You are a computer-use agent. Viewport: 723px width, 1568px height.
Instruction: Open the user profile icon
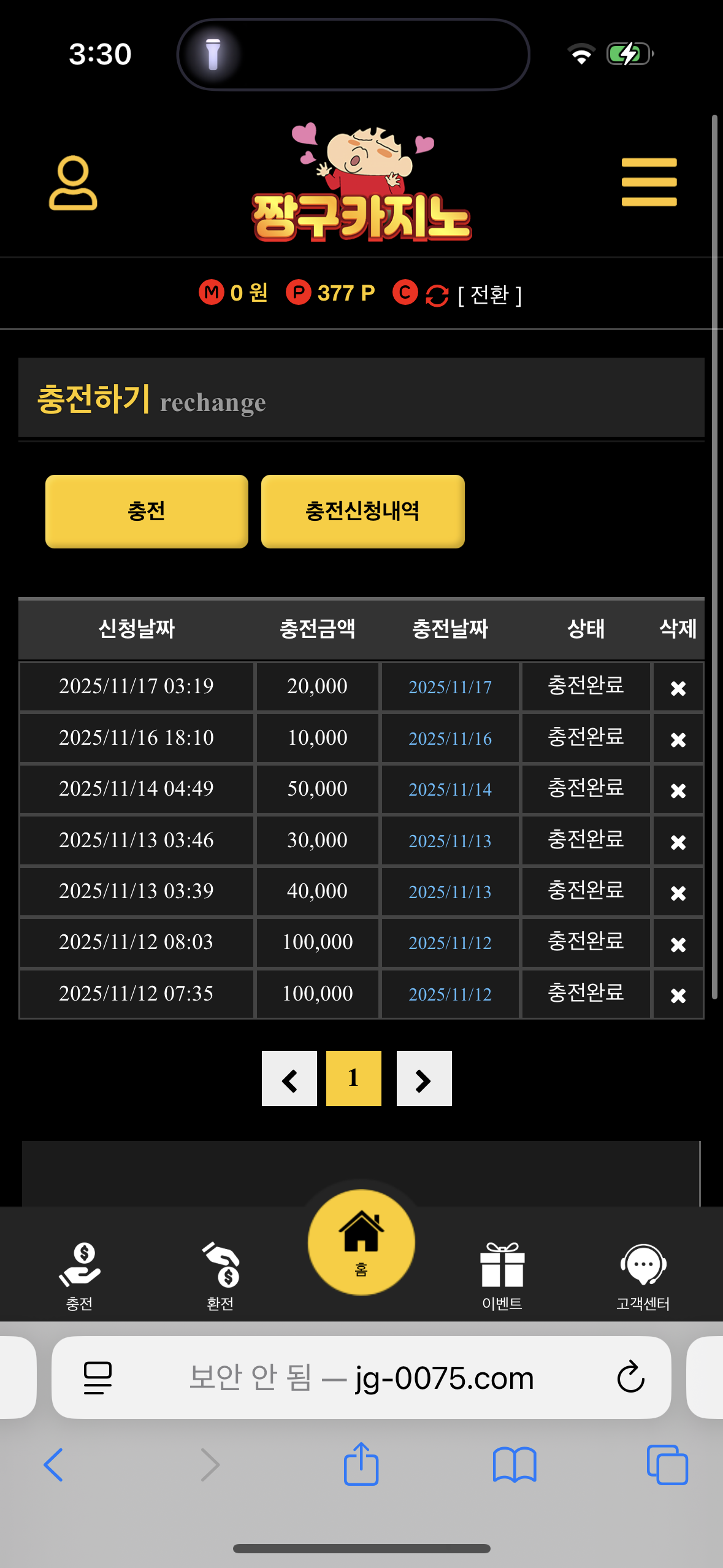point(73,183)
